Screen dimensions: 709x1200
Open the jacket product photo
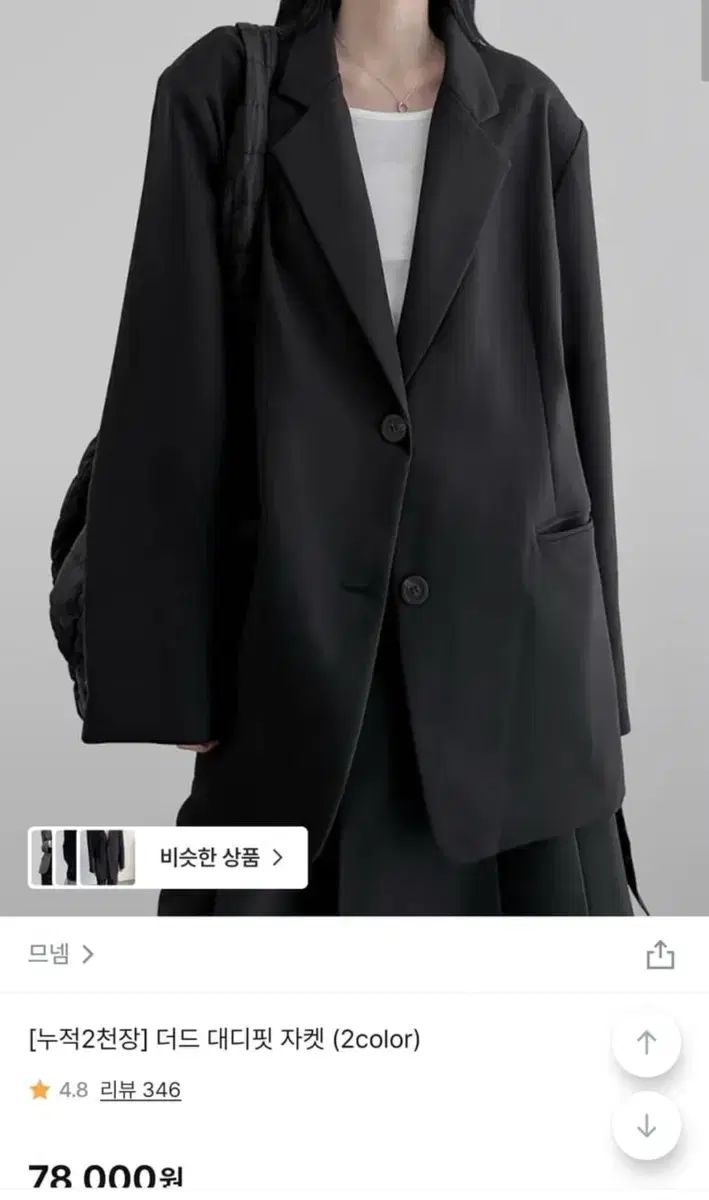tap(354, 457)
